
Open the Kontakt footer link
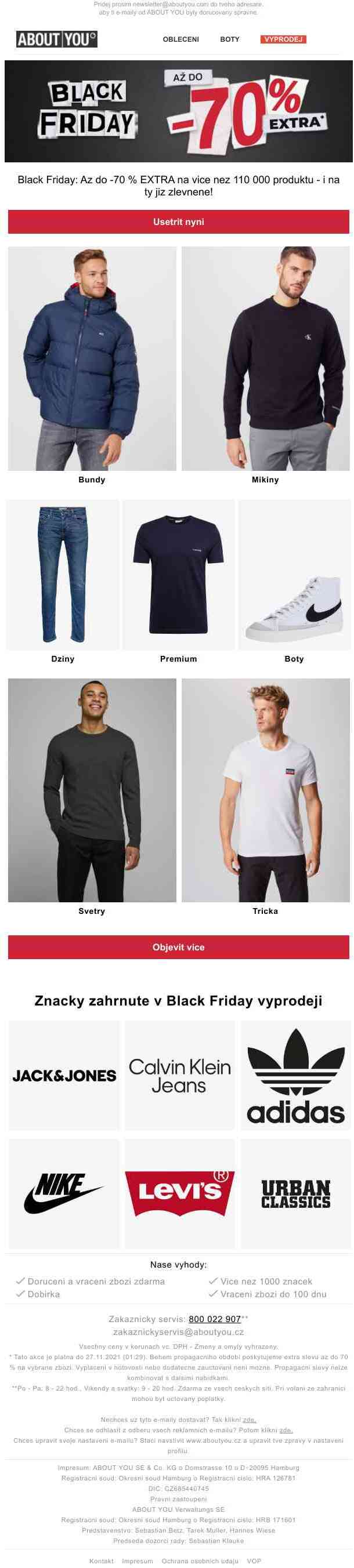coord(101,1560)
